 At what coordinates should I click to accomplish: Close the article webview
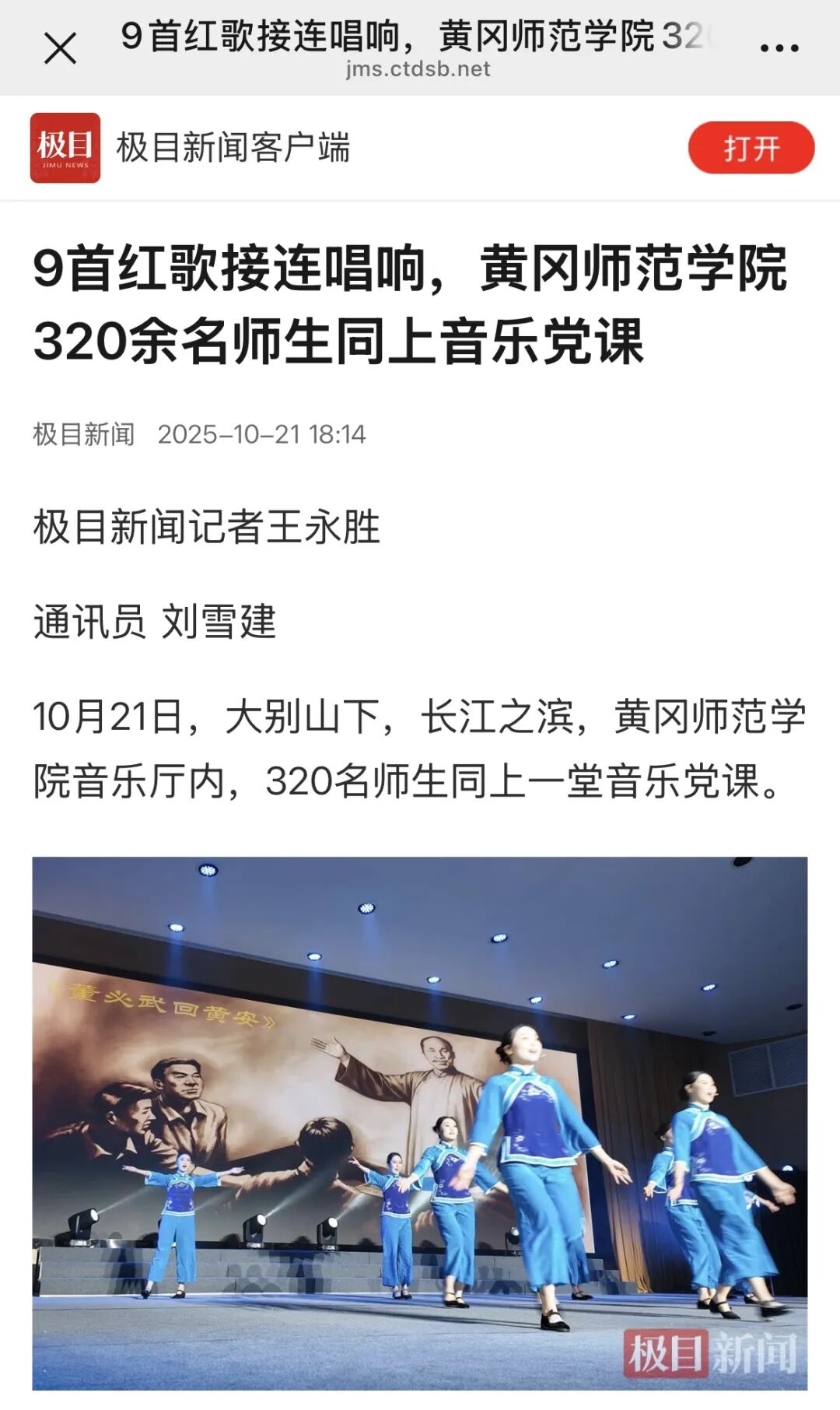coord(60,48)
